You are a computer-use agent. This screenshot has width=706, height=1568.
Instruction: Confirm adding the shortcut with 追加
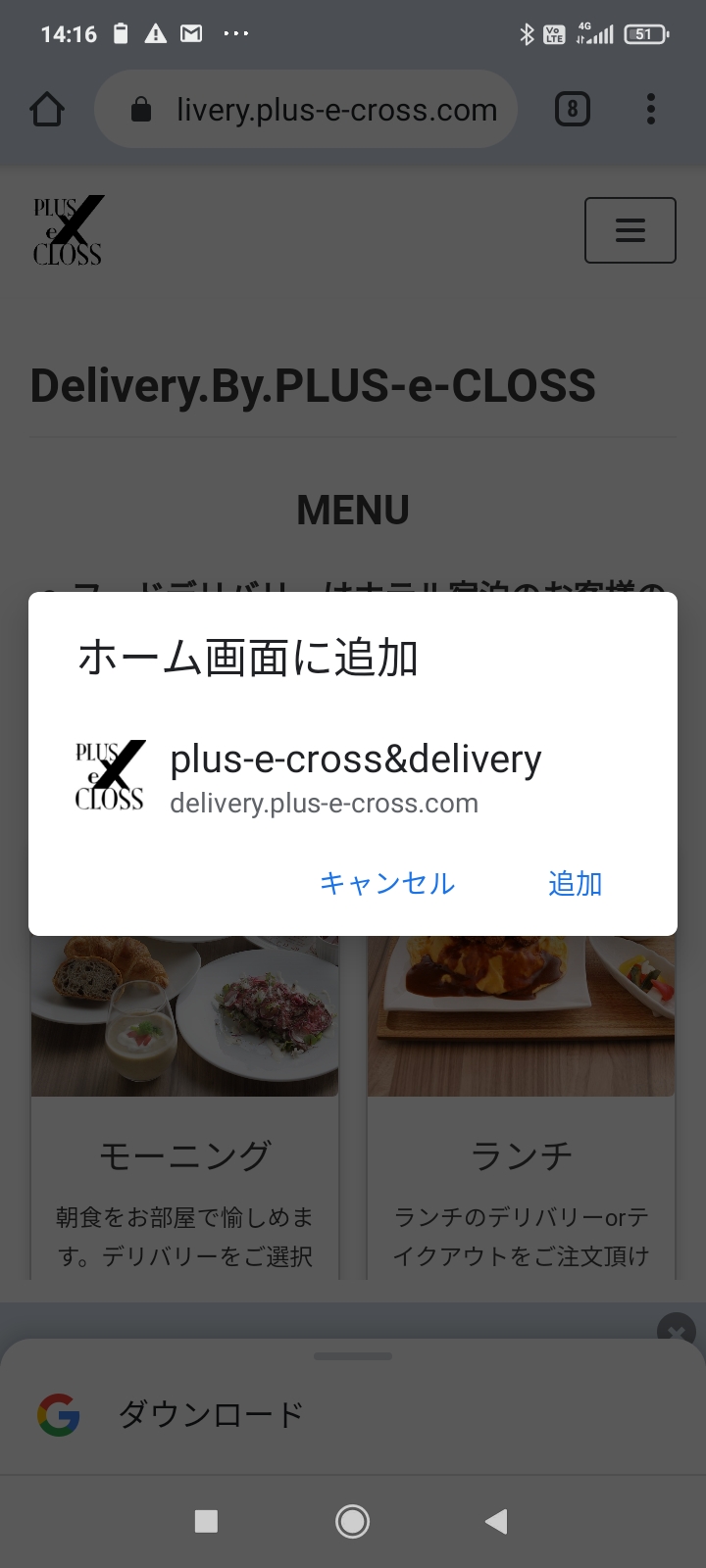(x=575, y=883)
